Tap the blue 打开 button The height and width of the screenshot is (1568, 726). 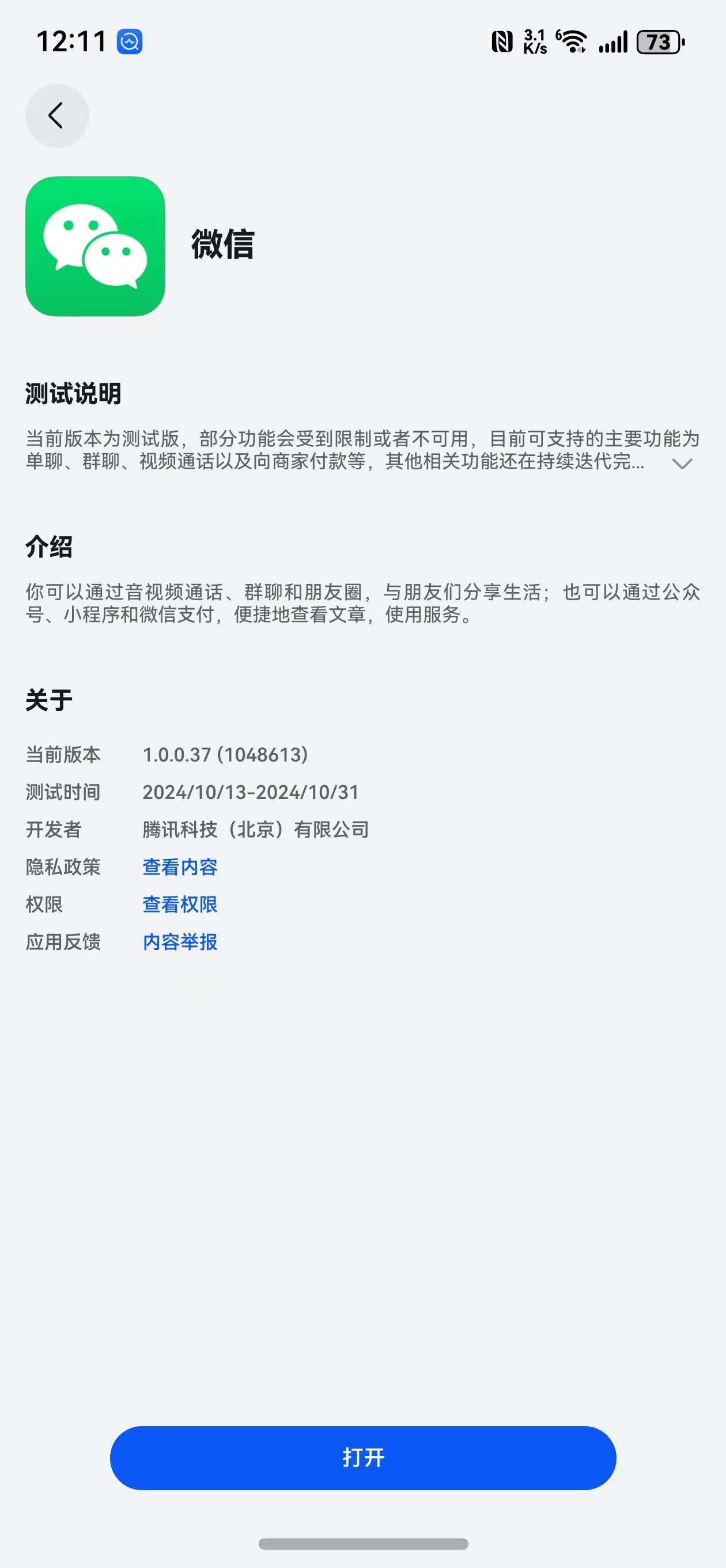362,1458
